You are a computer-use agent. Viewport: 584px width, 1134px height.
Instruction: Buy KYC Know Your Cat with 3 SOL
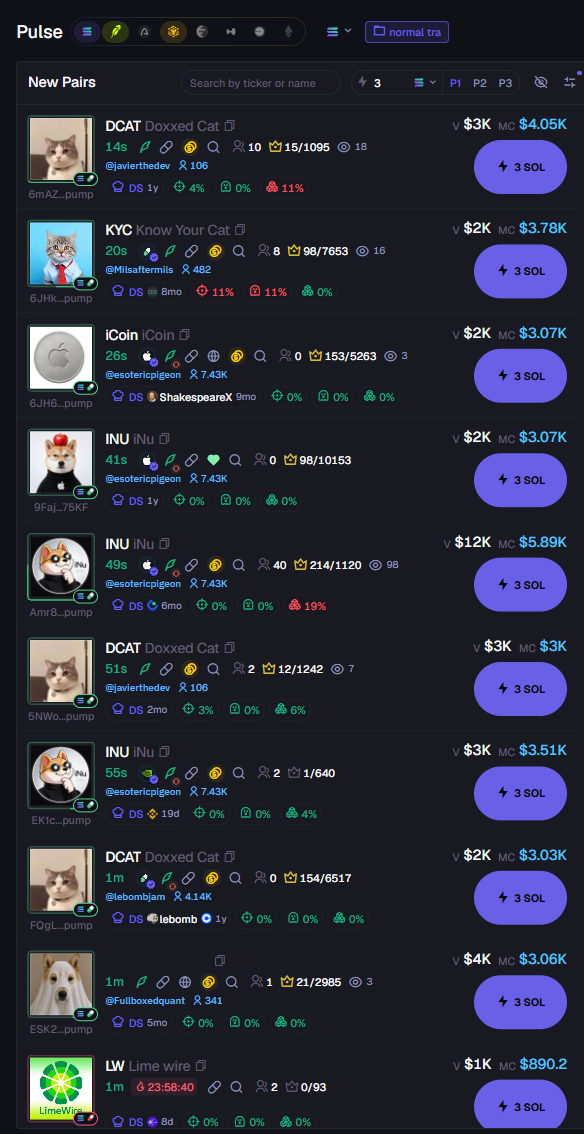(520, 271)
